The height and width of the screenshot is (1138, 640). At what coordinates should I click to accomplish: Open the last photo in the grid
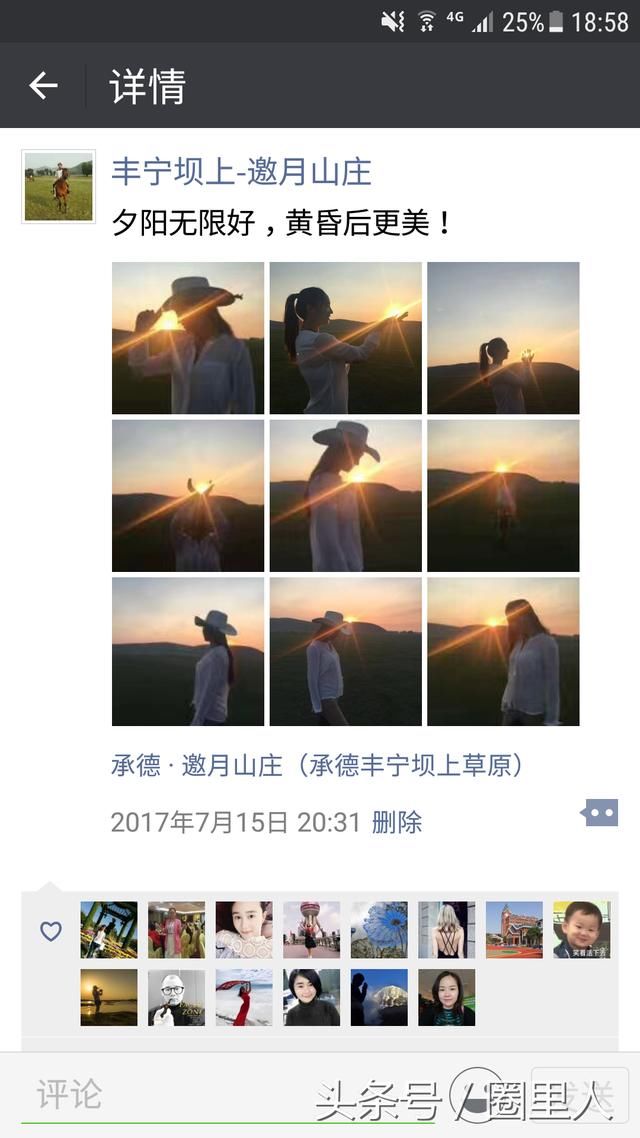coord(503,651)
